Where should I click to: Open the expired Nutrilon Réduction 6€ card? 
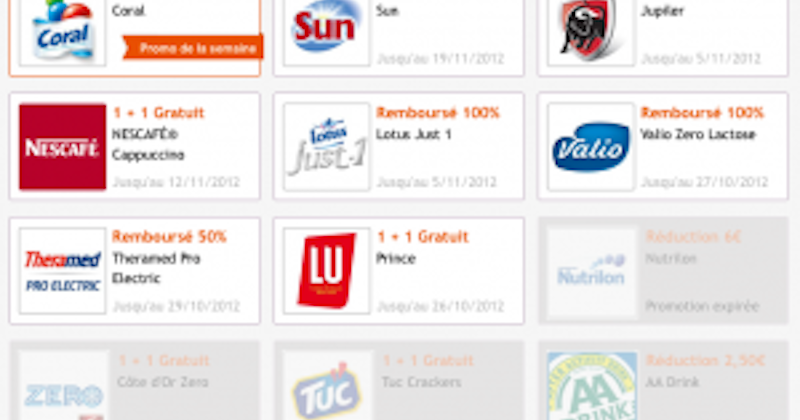[662, 271]
